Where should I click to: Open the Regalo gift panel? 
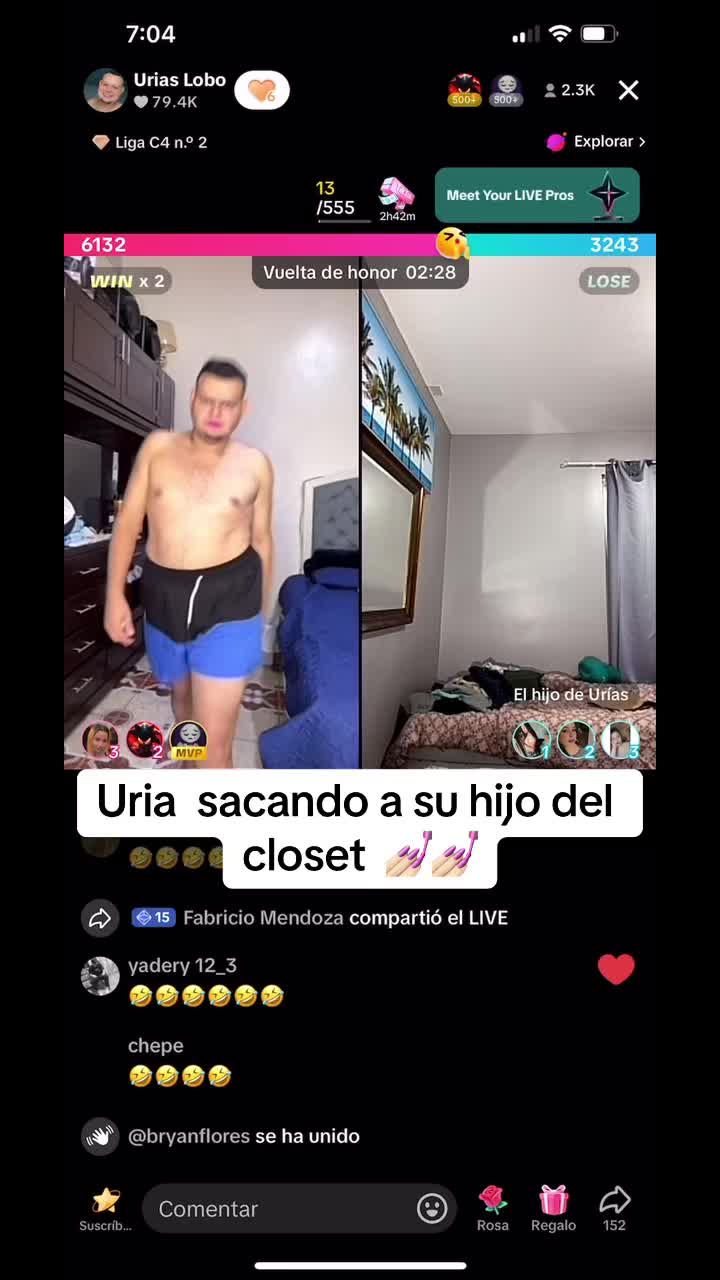553,1208
